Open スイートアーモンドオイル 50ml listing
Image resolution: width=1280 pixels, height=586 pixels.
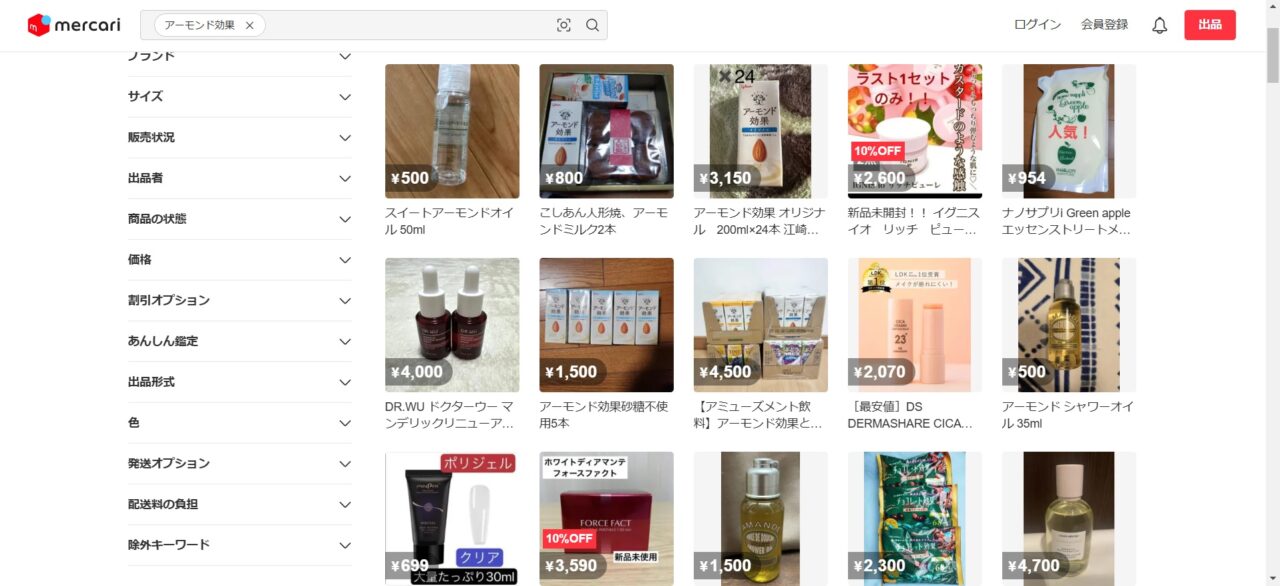click(452, 132)
